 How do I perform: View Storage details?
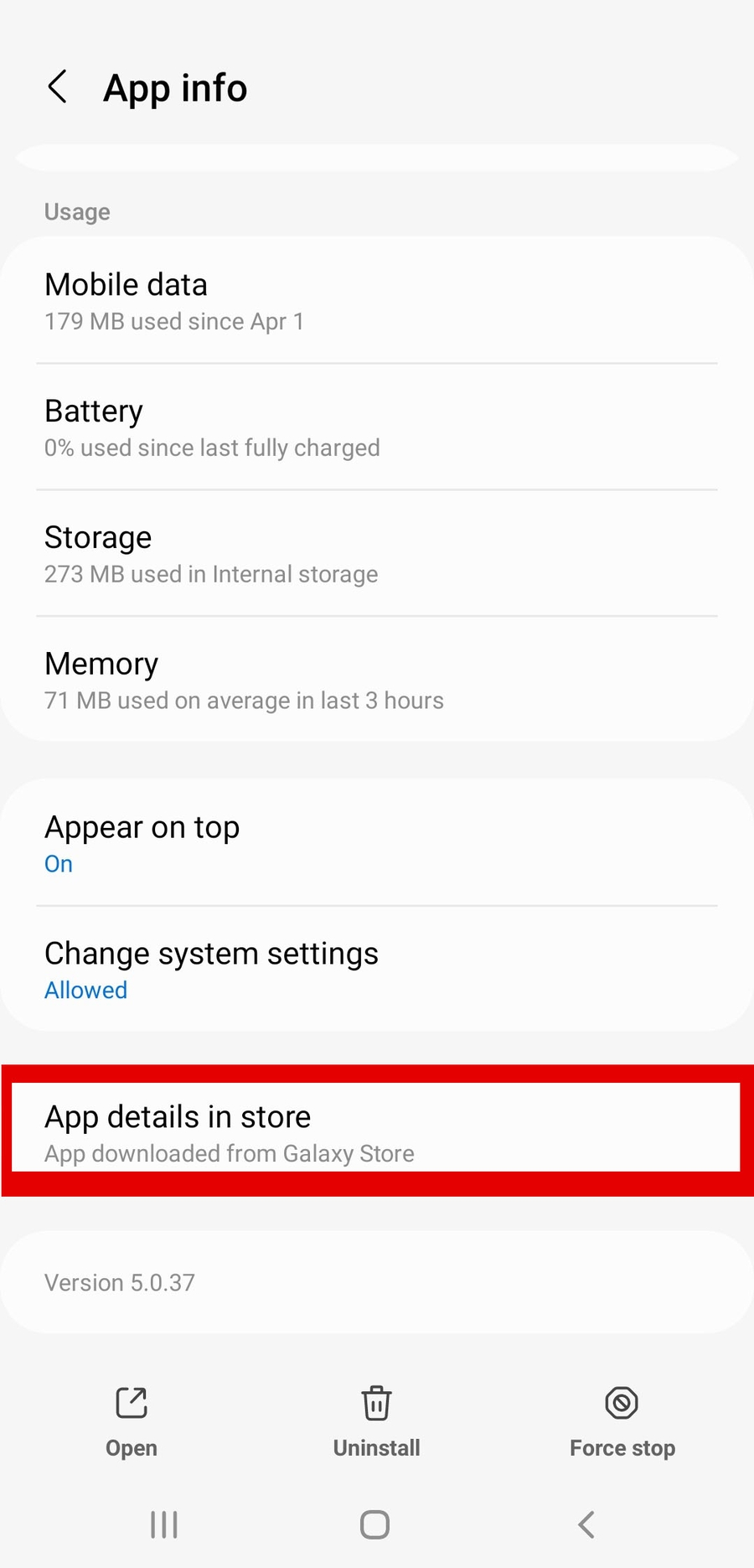click(x=377, y=555)
